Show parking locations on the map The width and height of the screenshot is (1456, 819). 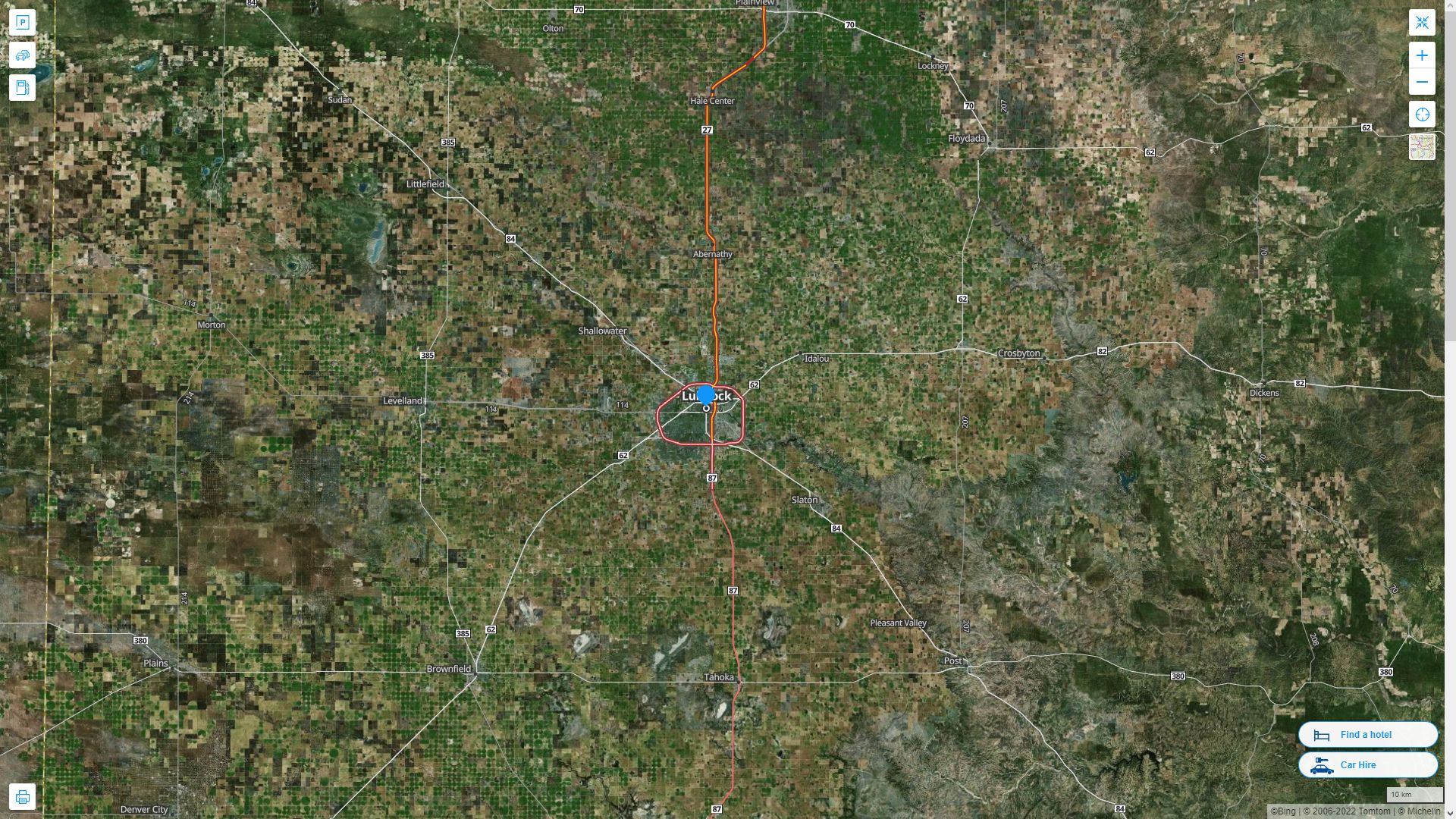22,23
